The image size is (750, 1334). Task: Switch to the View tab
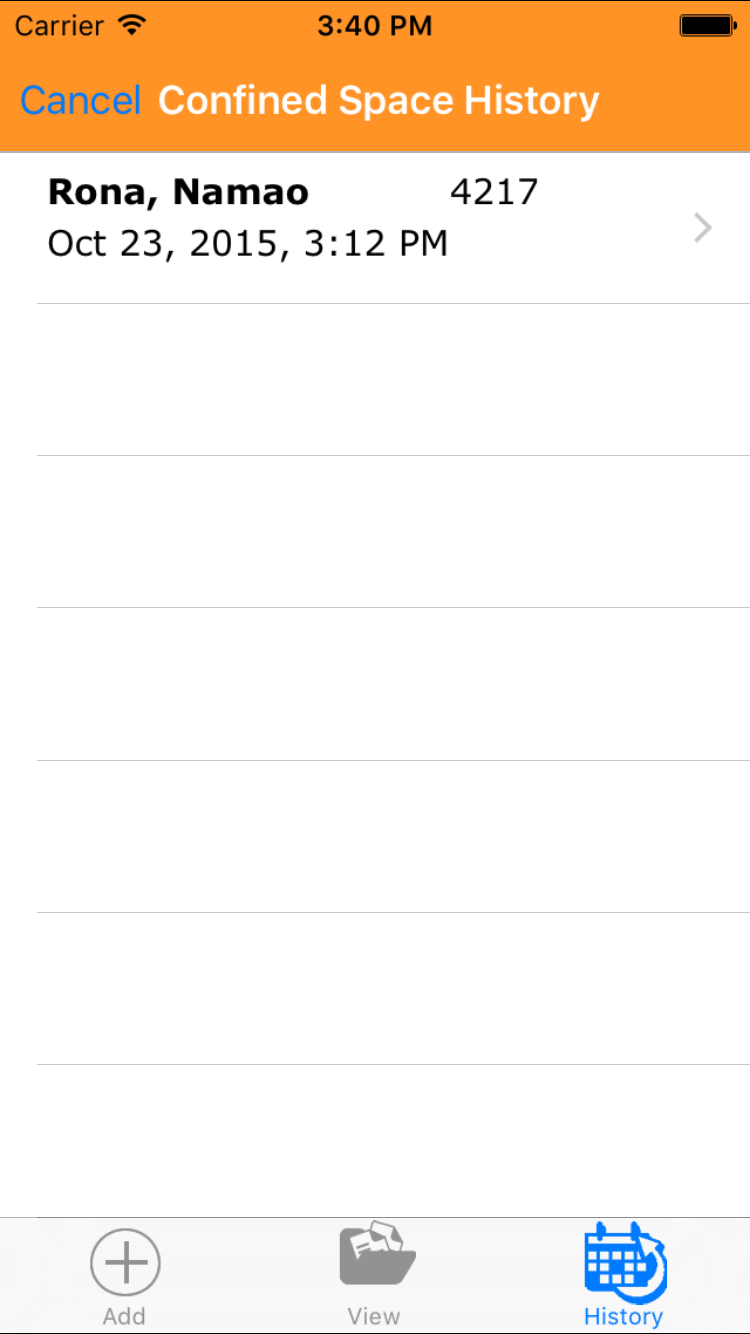click(x=375, y=1275)
